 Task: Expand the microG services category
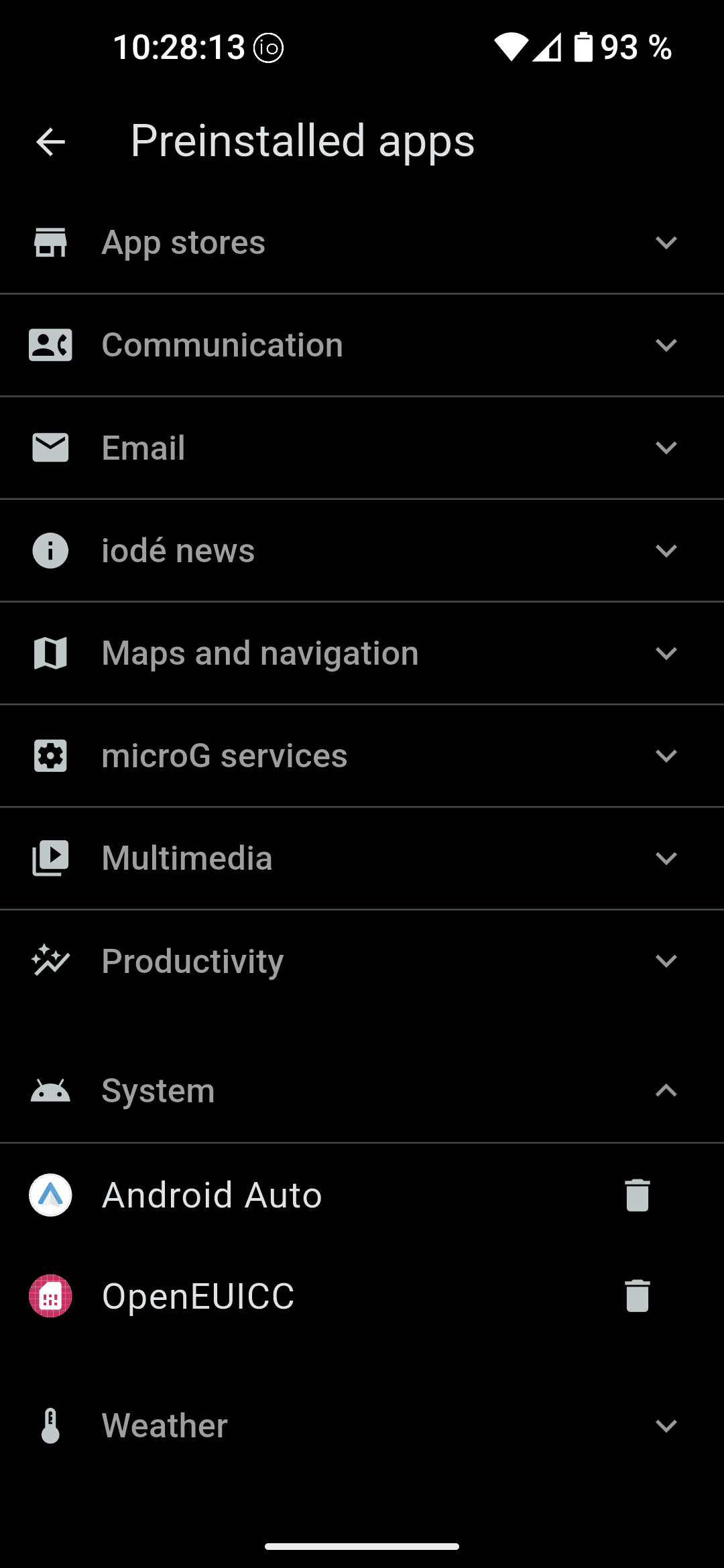pyautogui.click(x=666, y=756)
